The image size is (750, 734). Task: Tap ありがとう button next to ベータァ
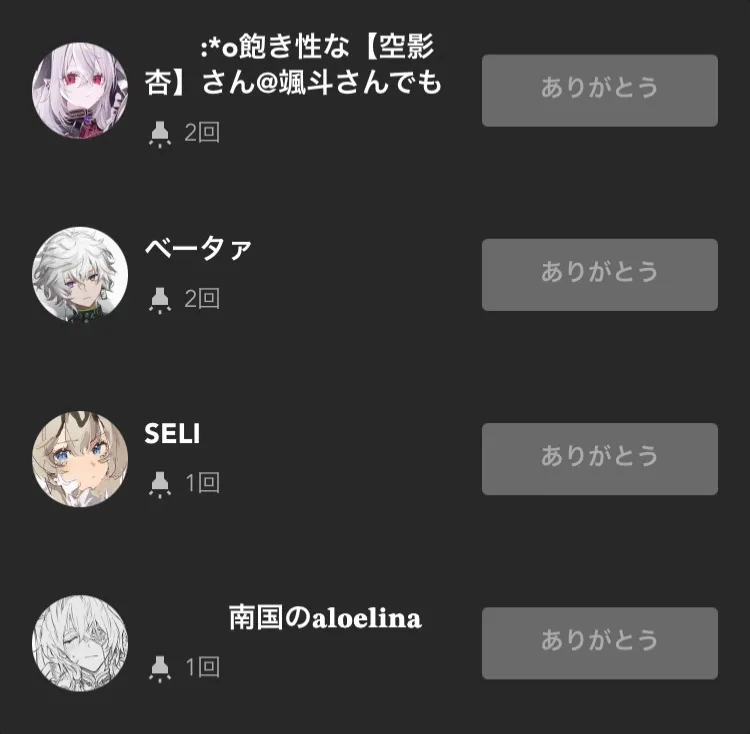(599, 274)
